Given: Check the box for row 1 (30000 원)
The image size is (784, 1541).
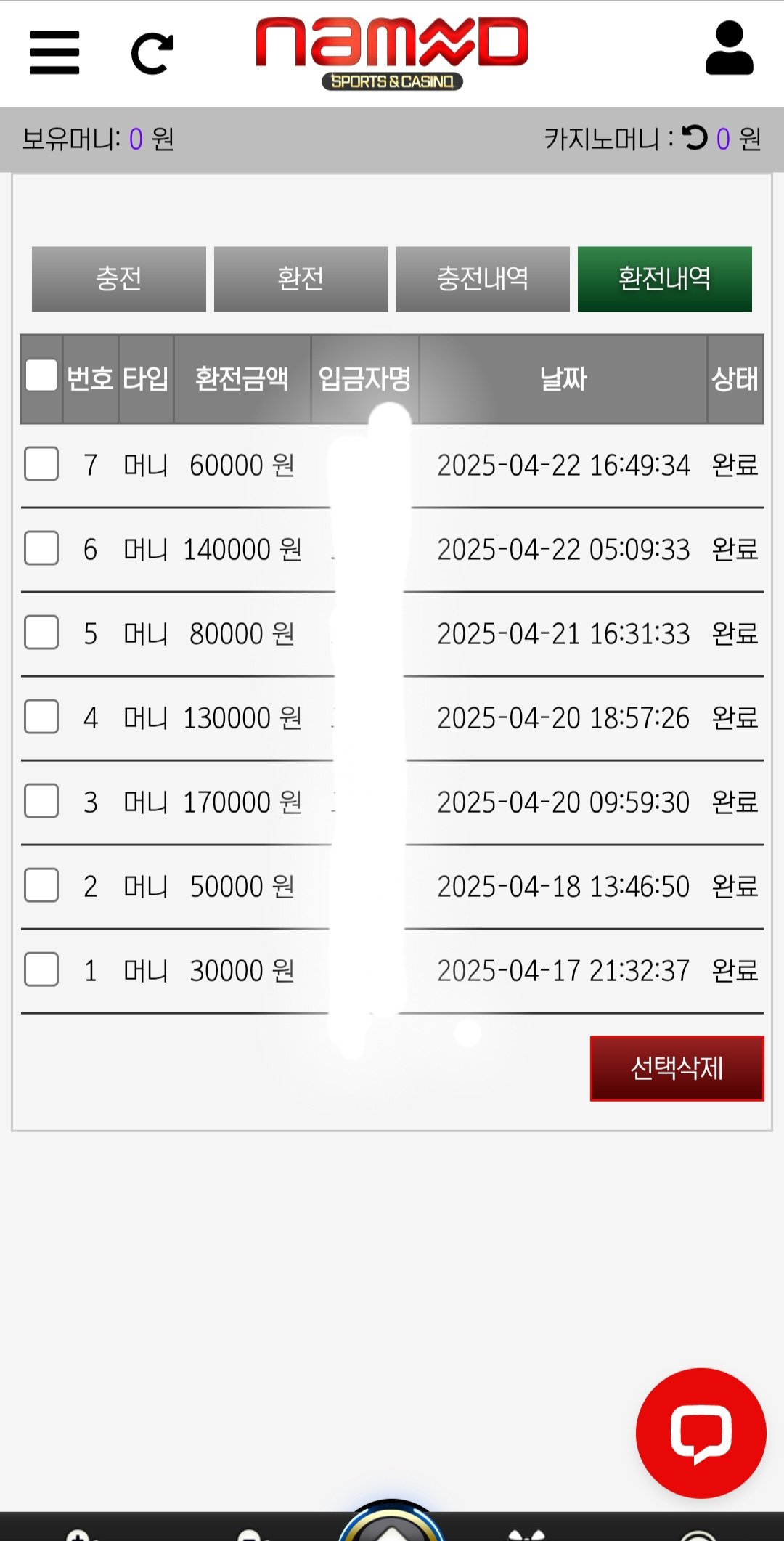Looking at the screenshot, I should (x=41, y=969).
